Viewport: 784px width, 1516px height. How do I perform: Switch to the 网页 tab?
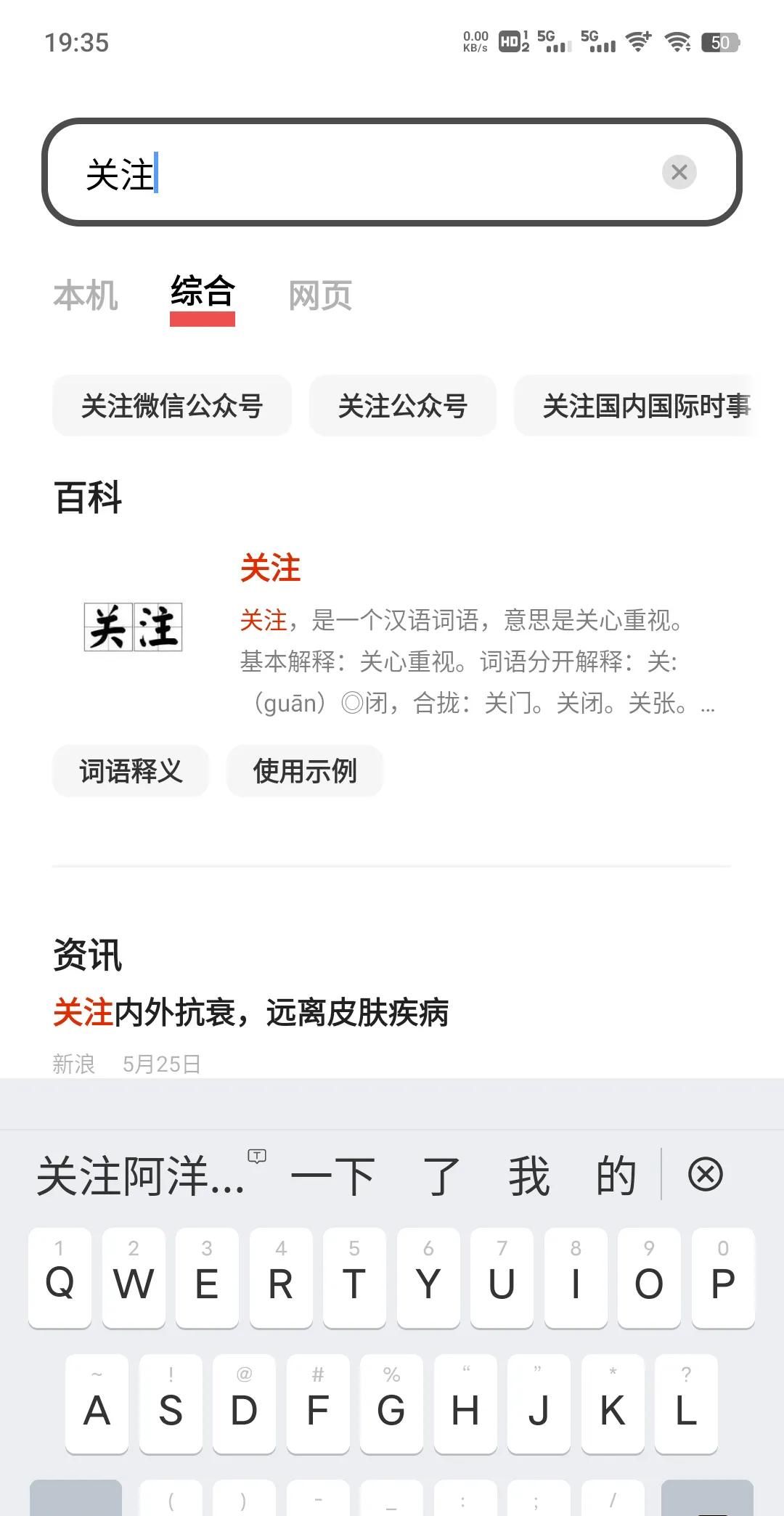tap(321, 296)
